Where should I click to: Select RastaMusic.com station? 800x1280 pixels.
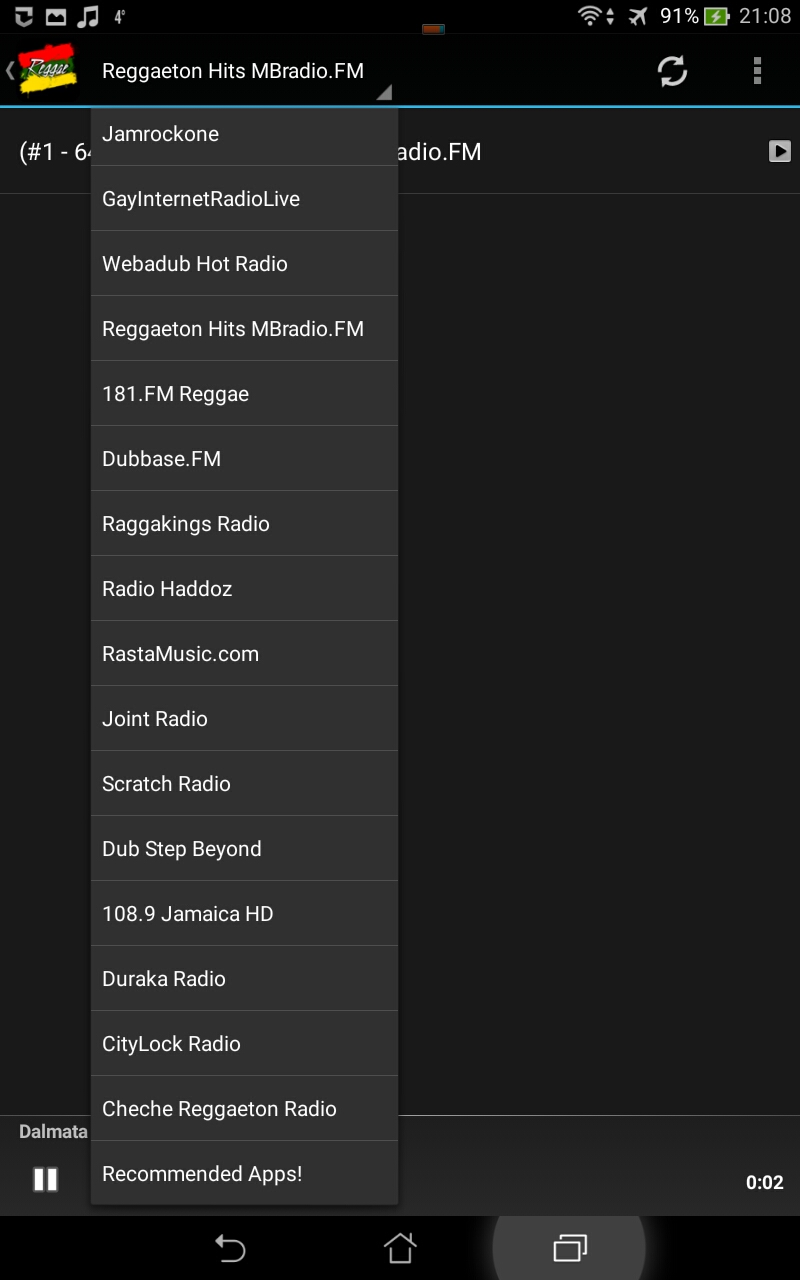244,654
